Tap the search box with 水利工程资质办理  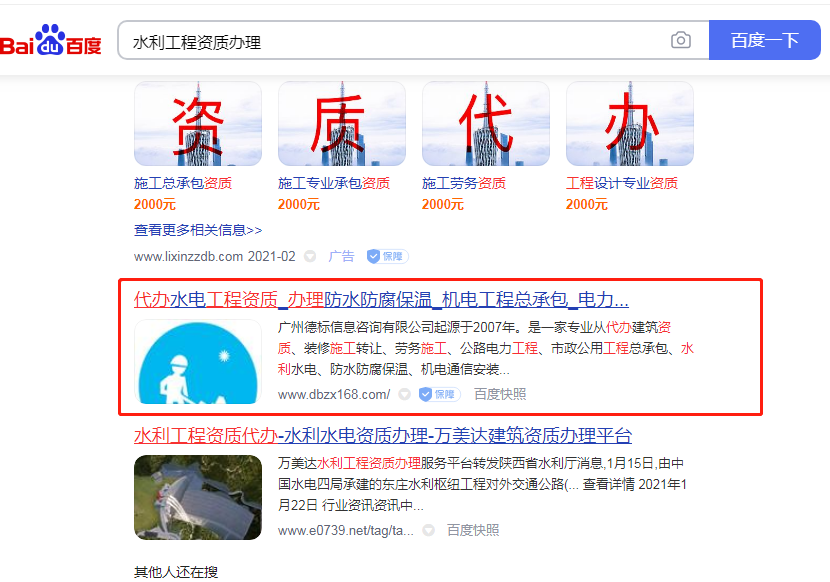point(390,41)
